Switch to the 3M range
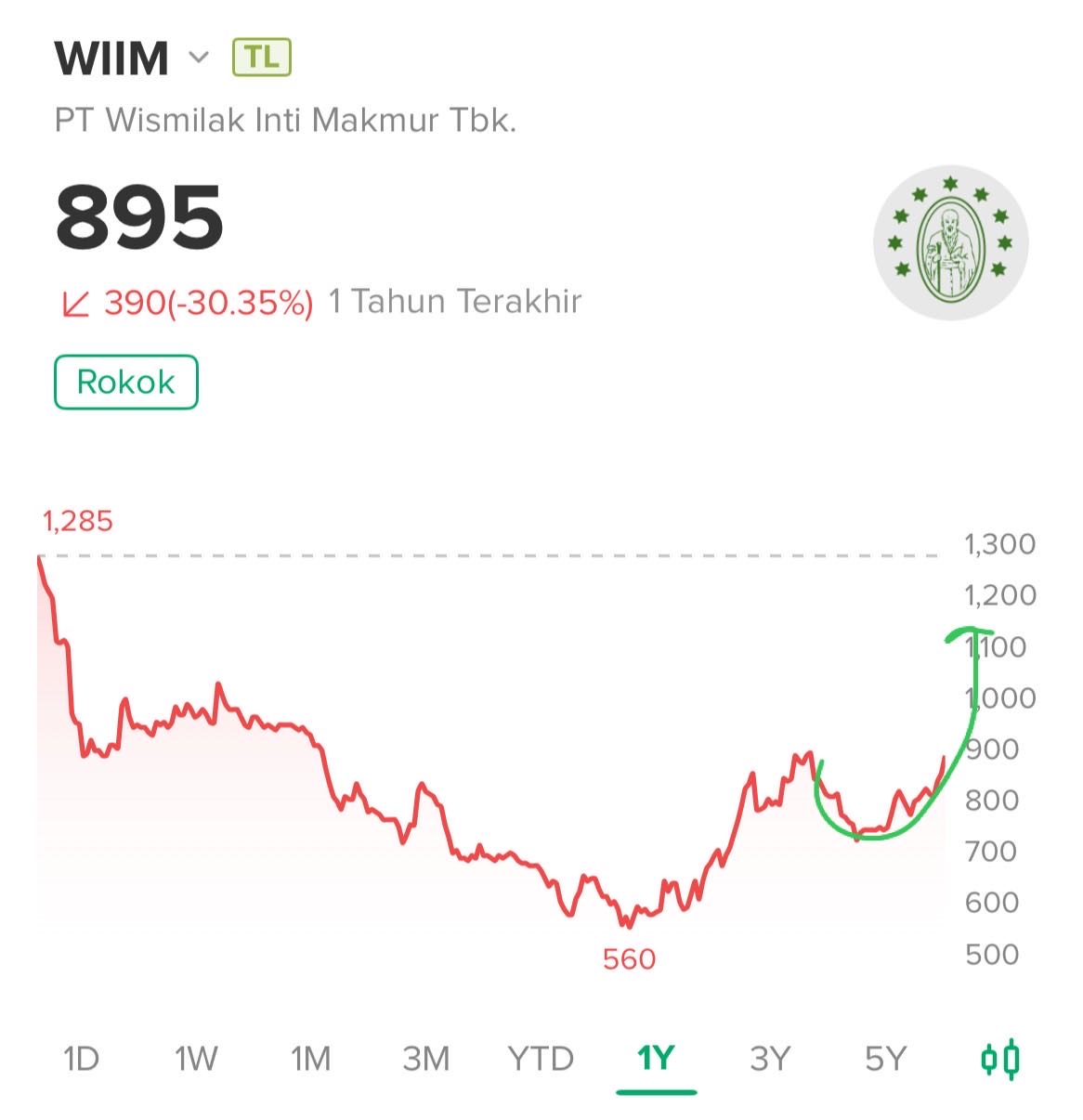Image resolution: width=1083 pixels, height=1120 pixels. tap(426, 1058)
